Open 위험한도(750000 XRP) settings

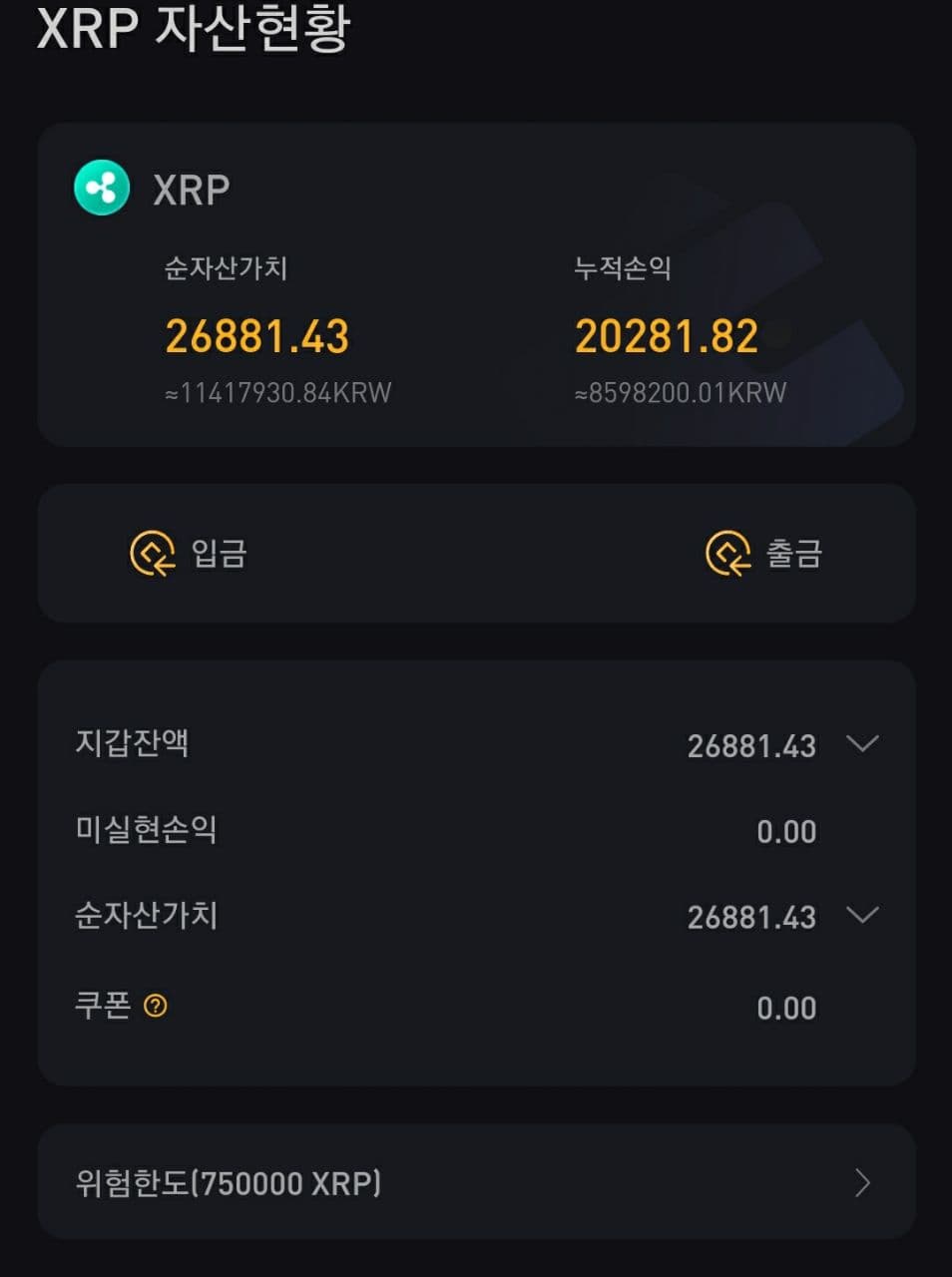coord(476,1183)
